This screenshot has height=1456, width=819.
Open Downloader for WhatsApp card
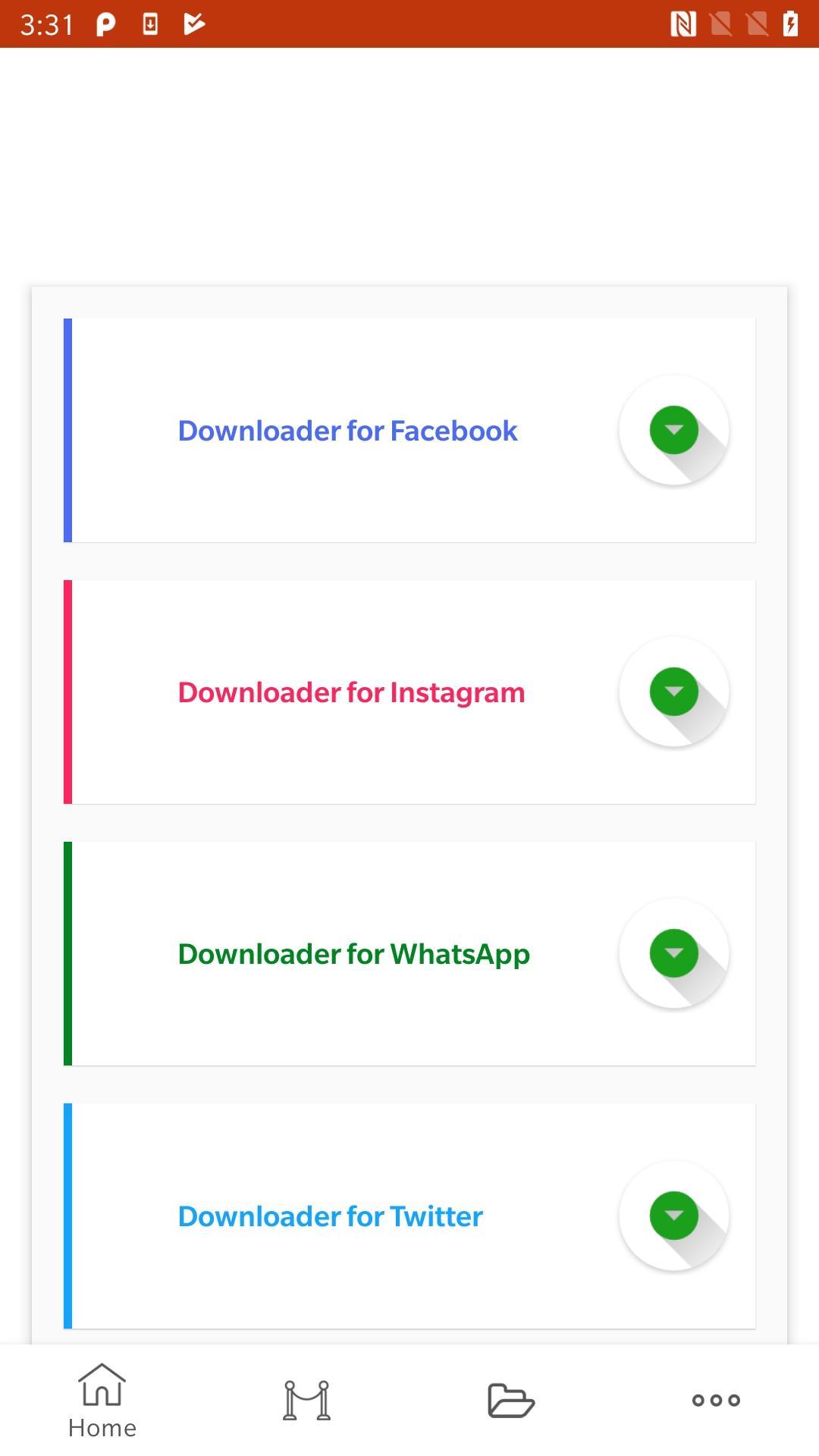click(353, 954)
